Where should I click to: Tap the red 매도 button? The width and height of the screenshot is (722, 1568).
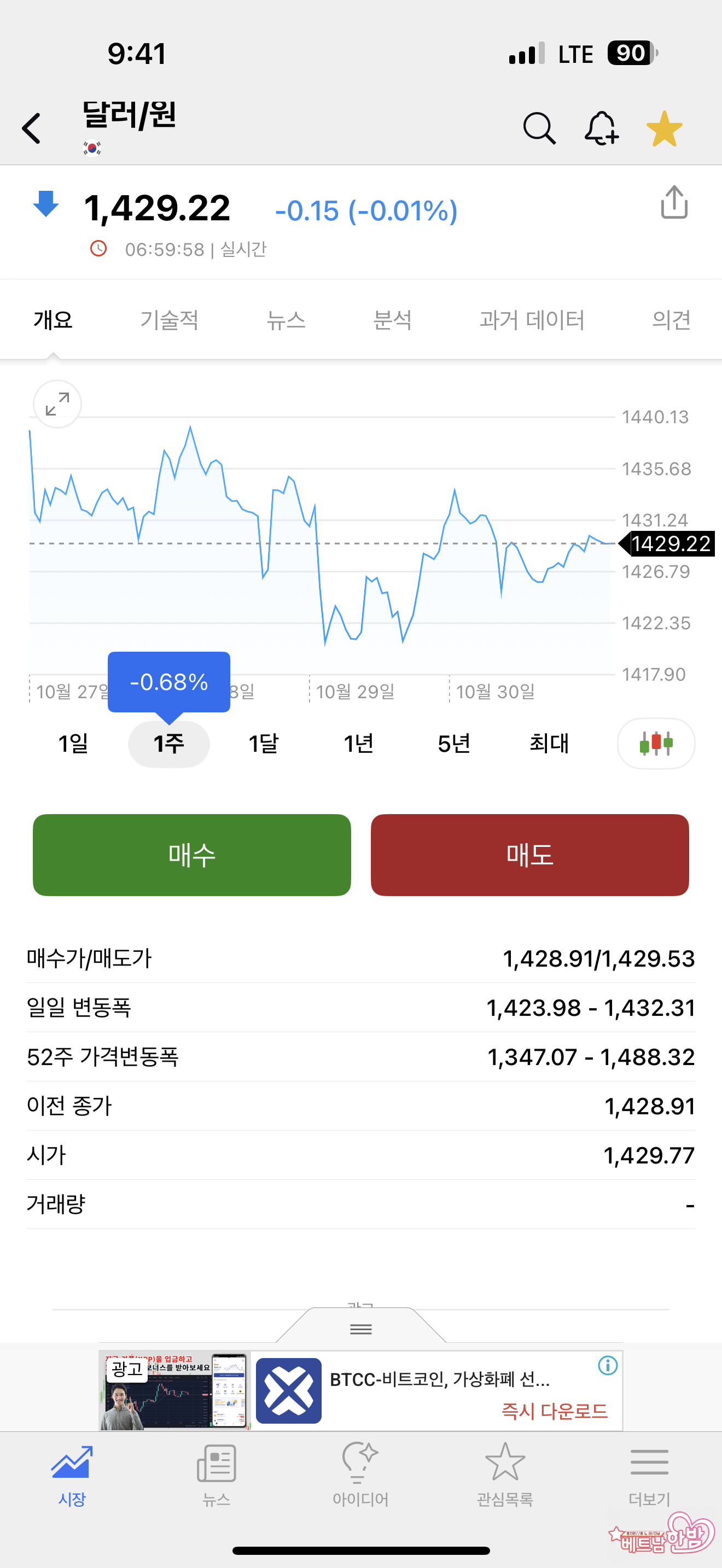coord(529,855)
